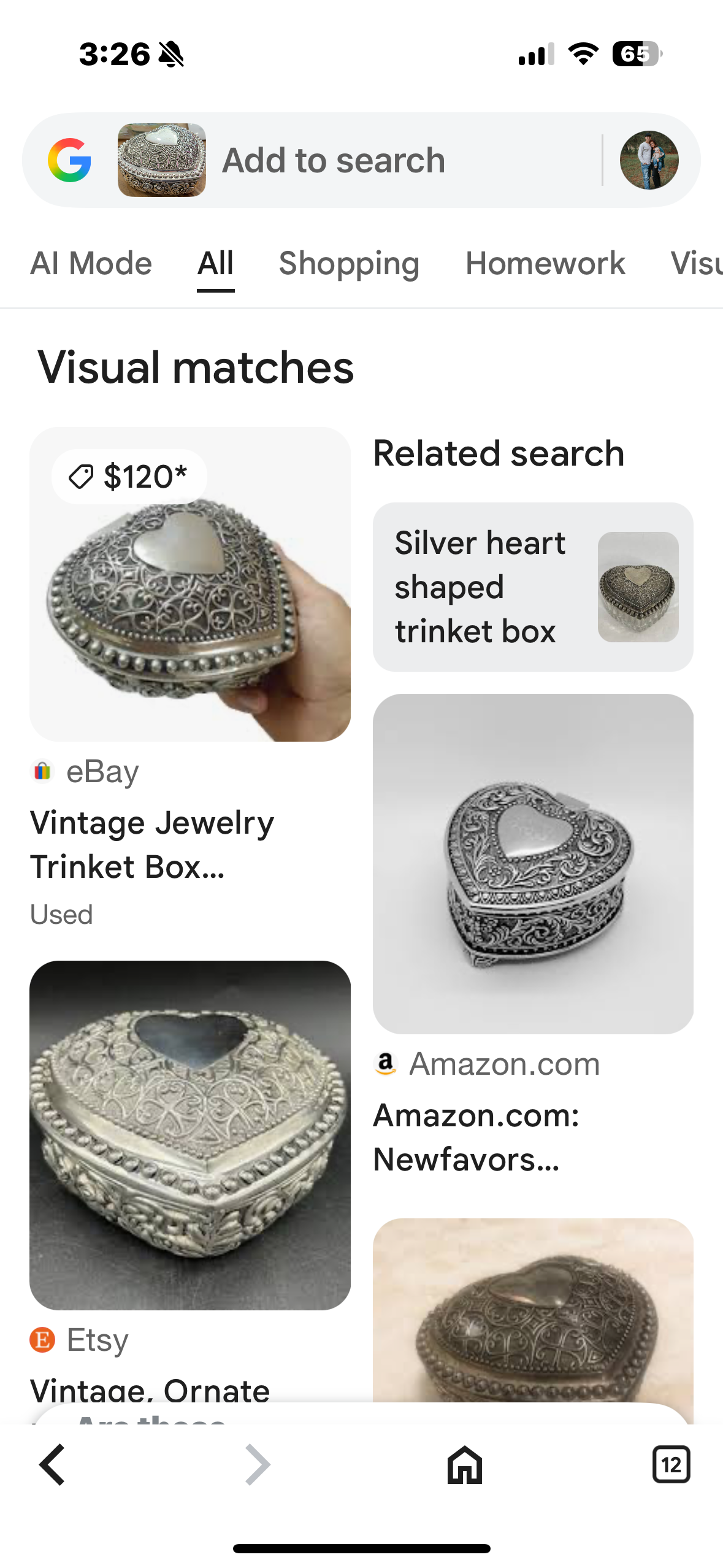The image size is (723, 1568).
Task: Open the profile account picture
Action: point(649,161)
